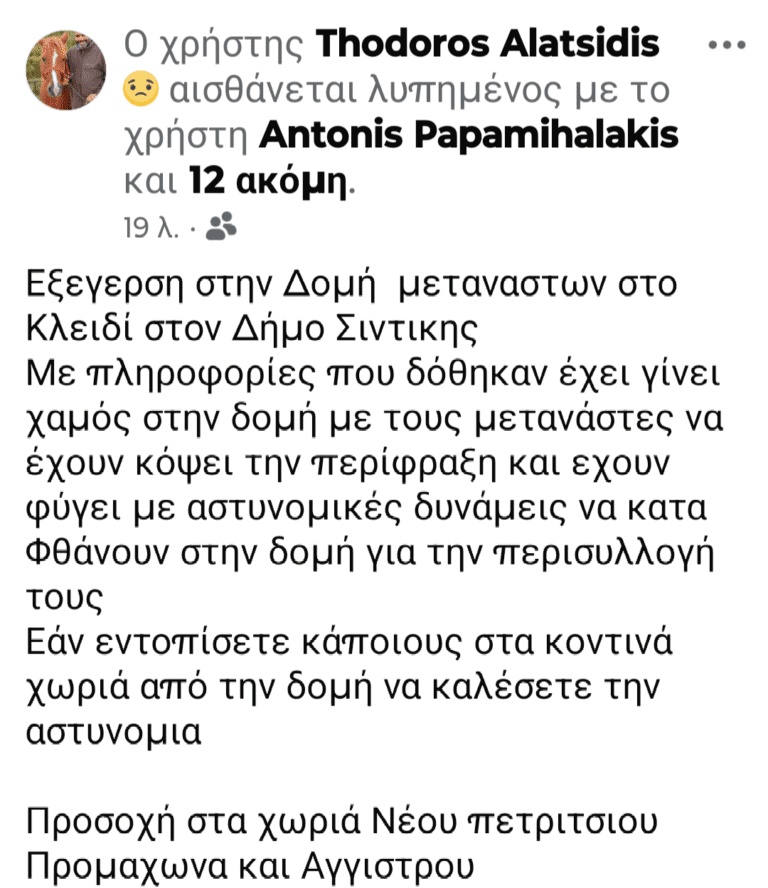The width and height of the screenshot is (768, 888).
Task: Open Antonis Papamihalakis profile link
Action: tap(468, 134)
